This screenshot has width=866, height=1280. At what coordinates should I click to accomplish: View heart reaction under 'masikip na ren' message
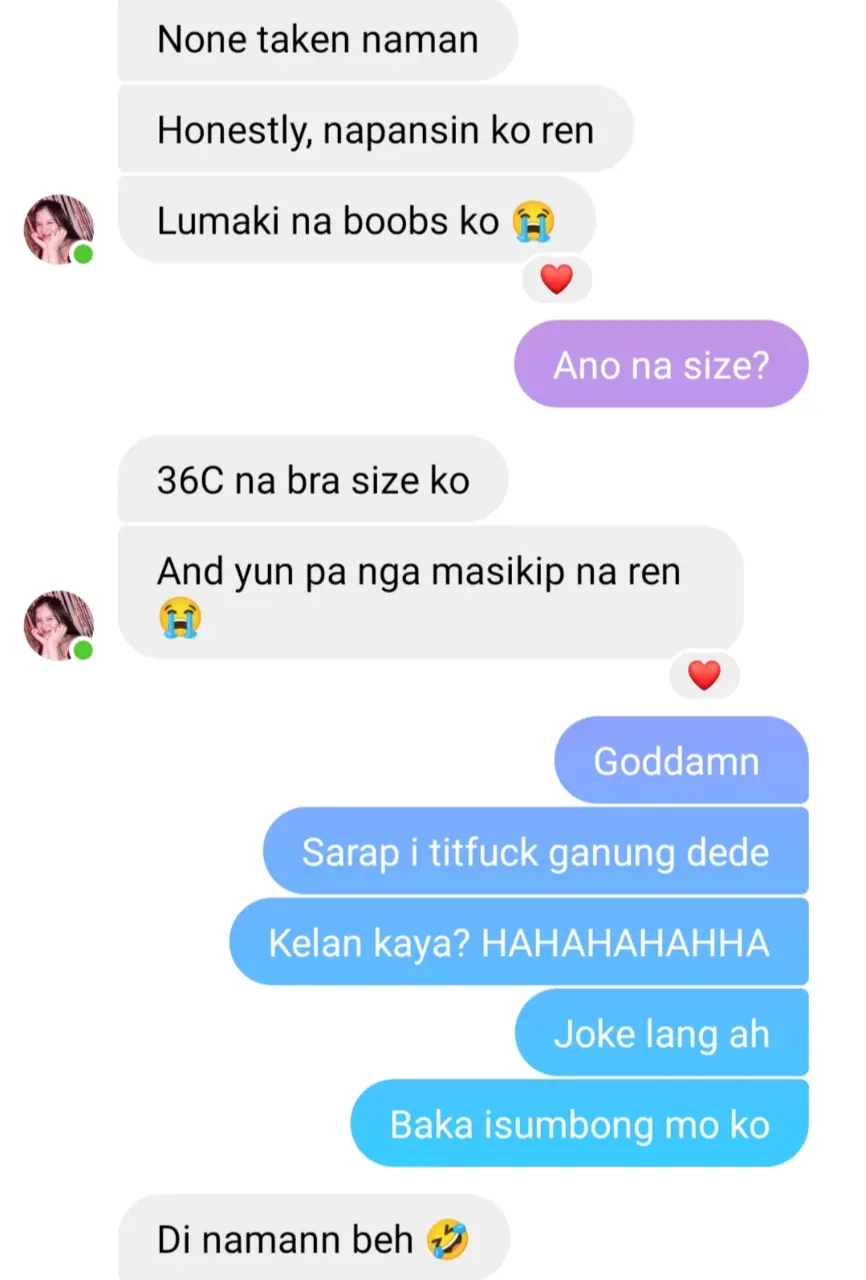[705, 676]
